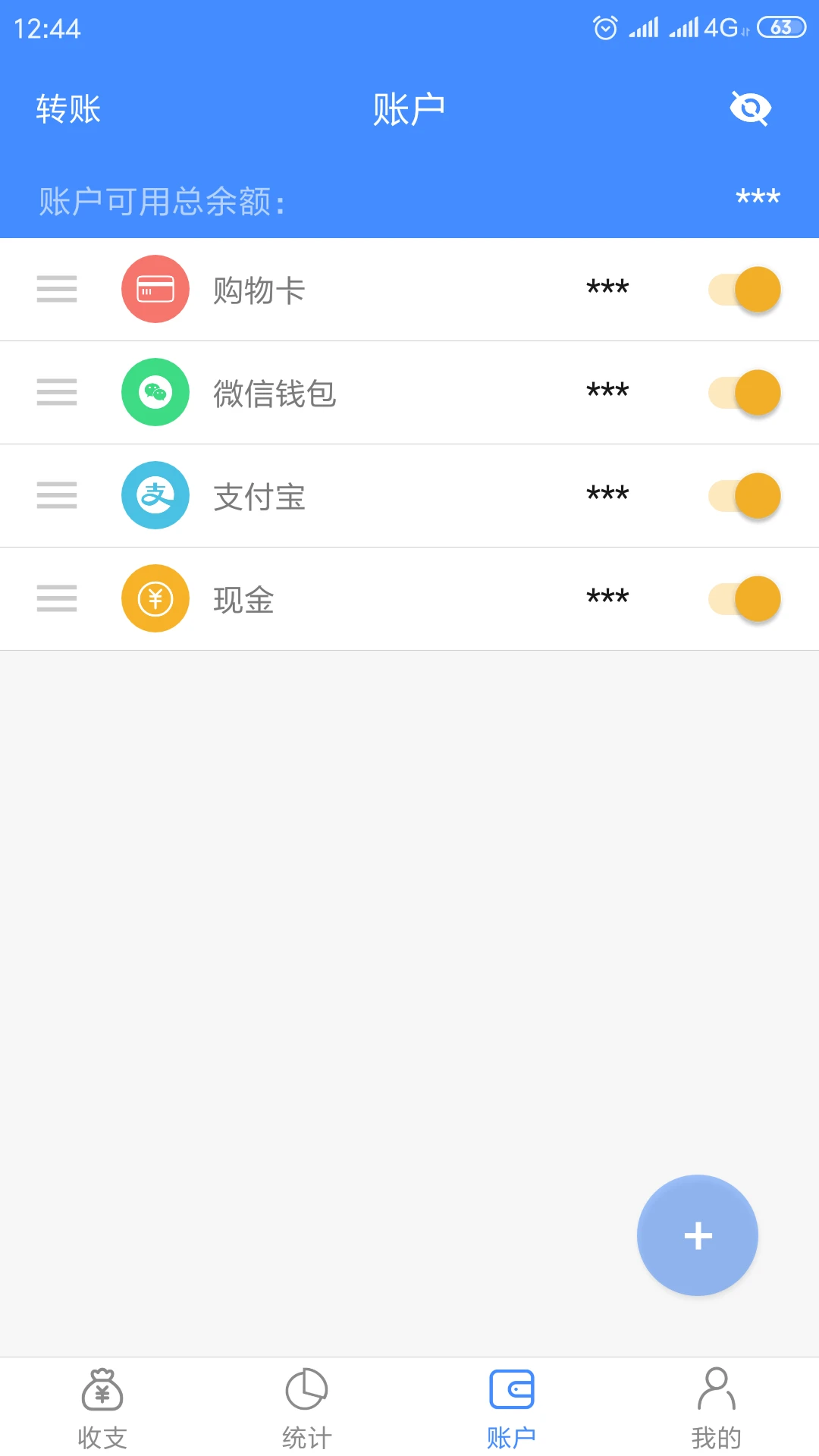Tap the drag handle beside 购物卡
The width and height of the screenshot is (819, 1456).
click(x=57, y=289)
